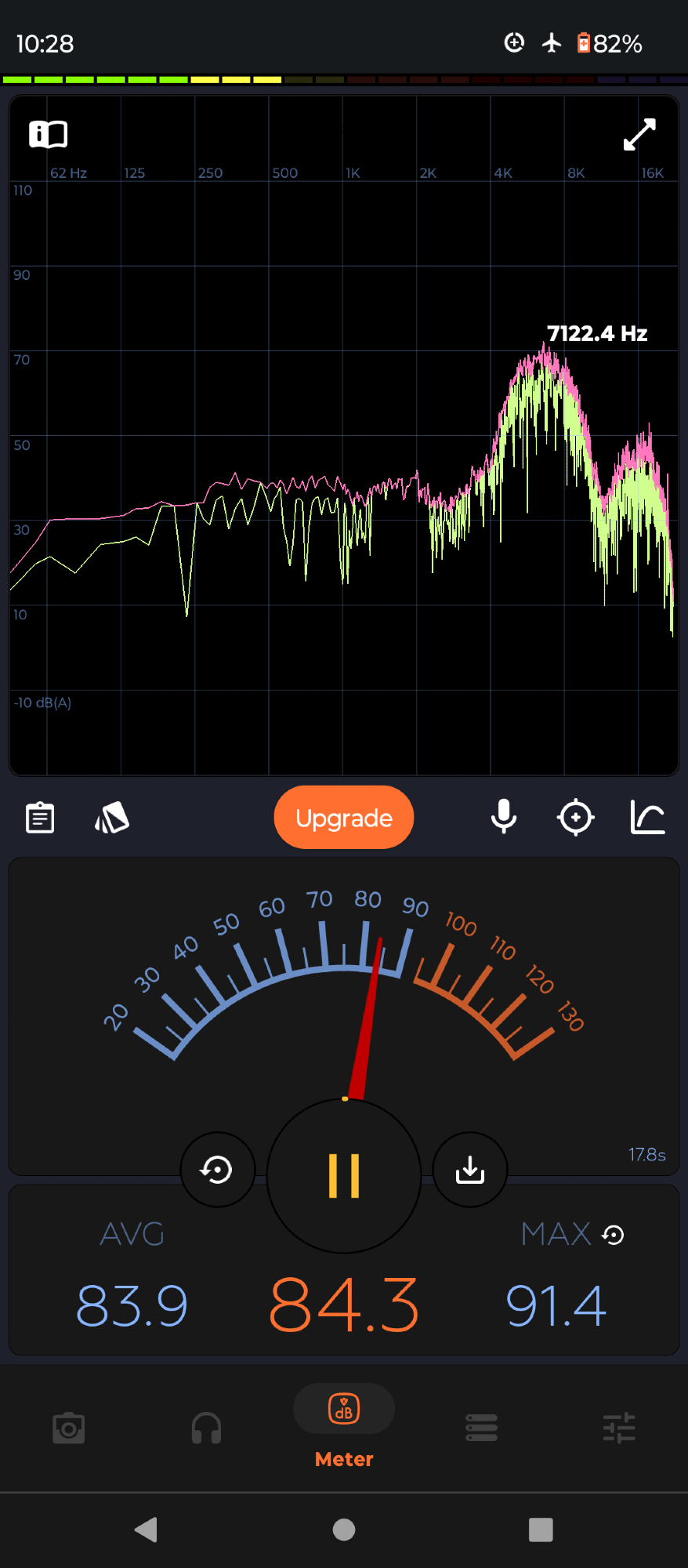The width and height of the screenshot is (688, 1568).
Task: Go to the home screen
Action: pyautogui.click(x=344, y=1530)
